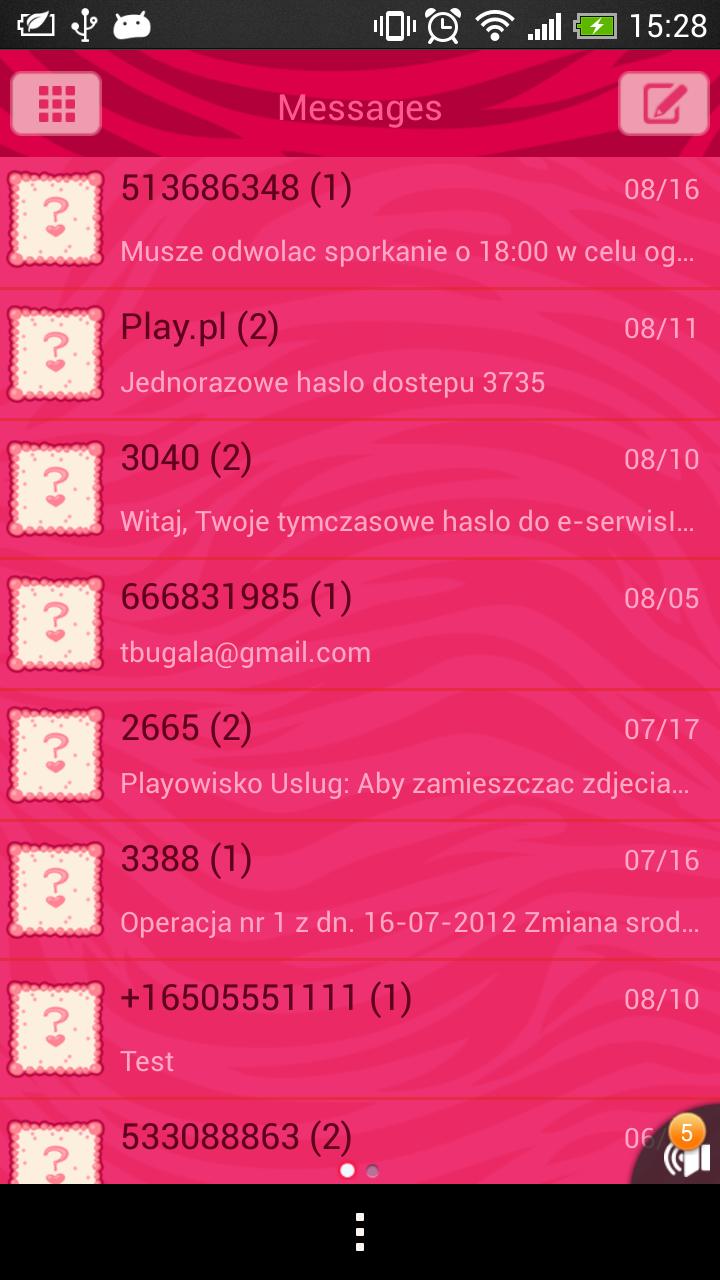View messages from 666831985
The height and width of the screenshot is (1280, 720).
tap(360, 623)
